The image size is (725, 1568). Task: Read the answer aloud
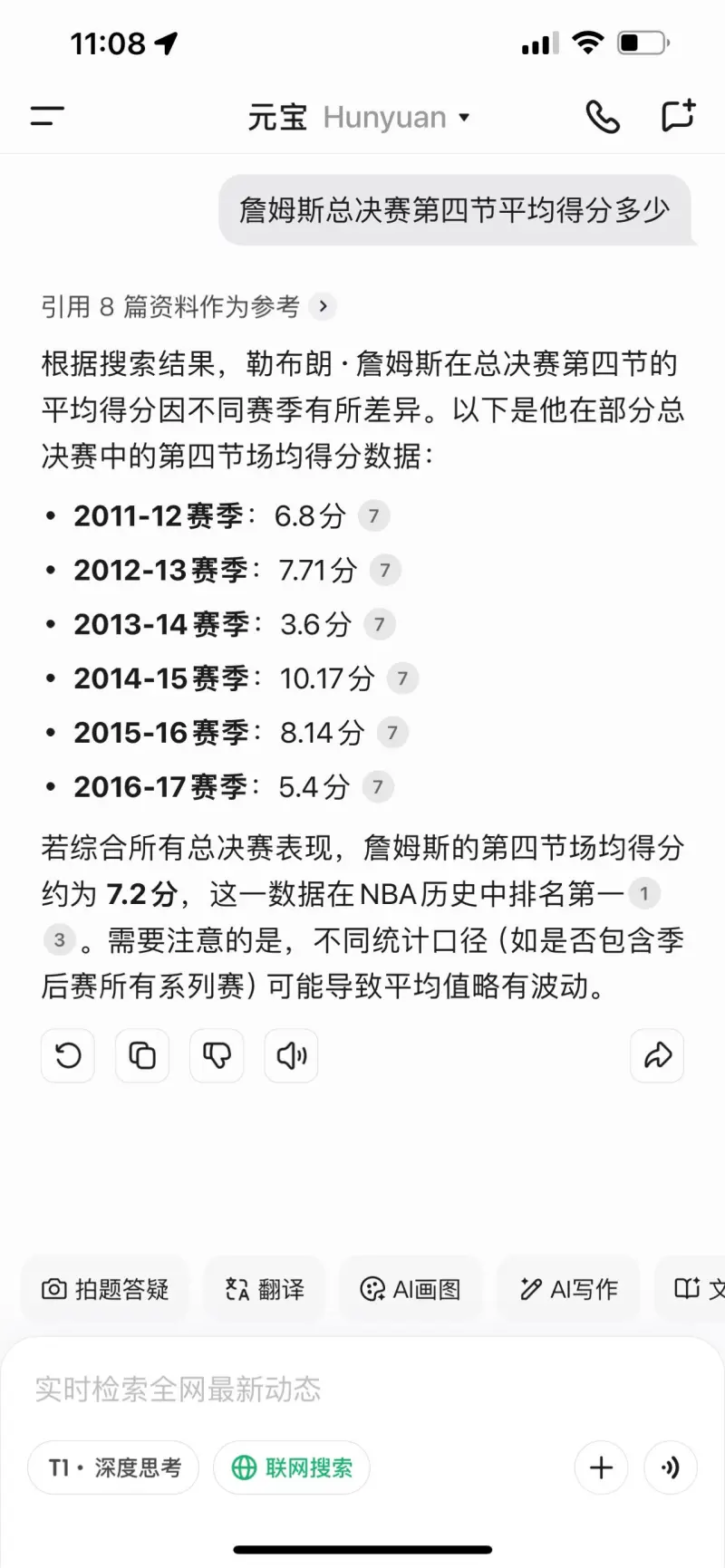[291, 1055]
